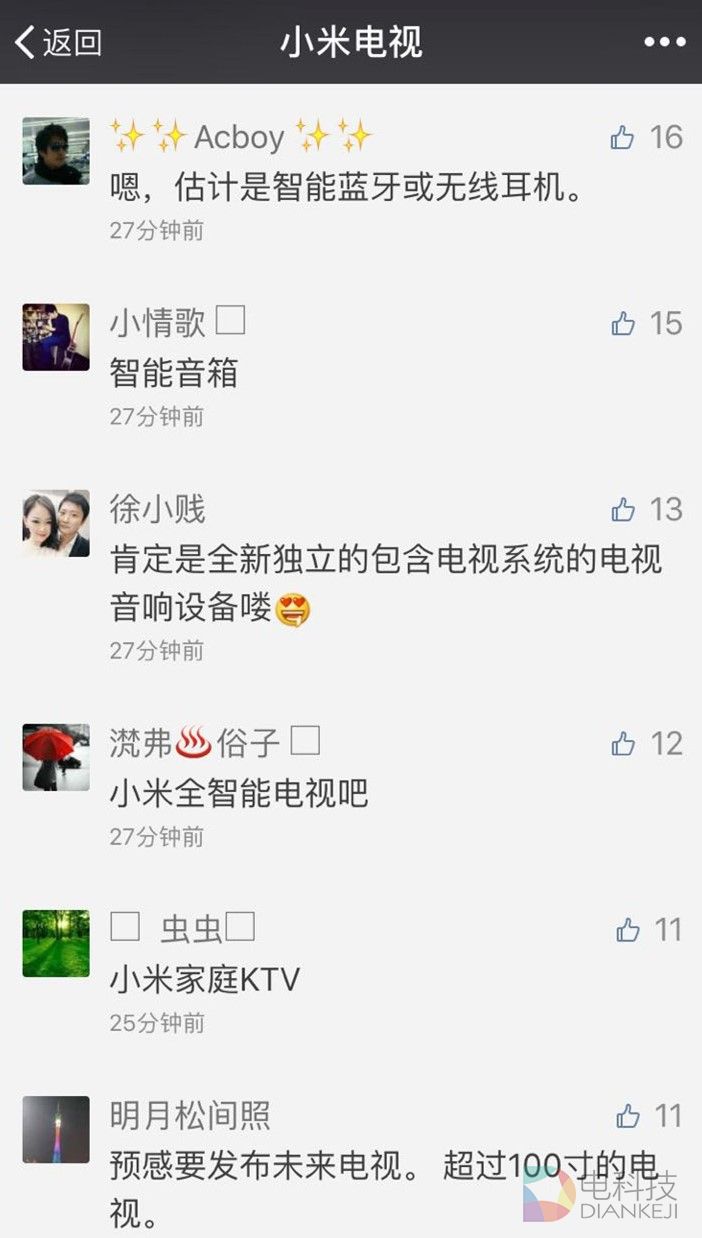Open Acboy's profile avatar
702x1238 pixels.
[x=56, y=151]
